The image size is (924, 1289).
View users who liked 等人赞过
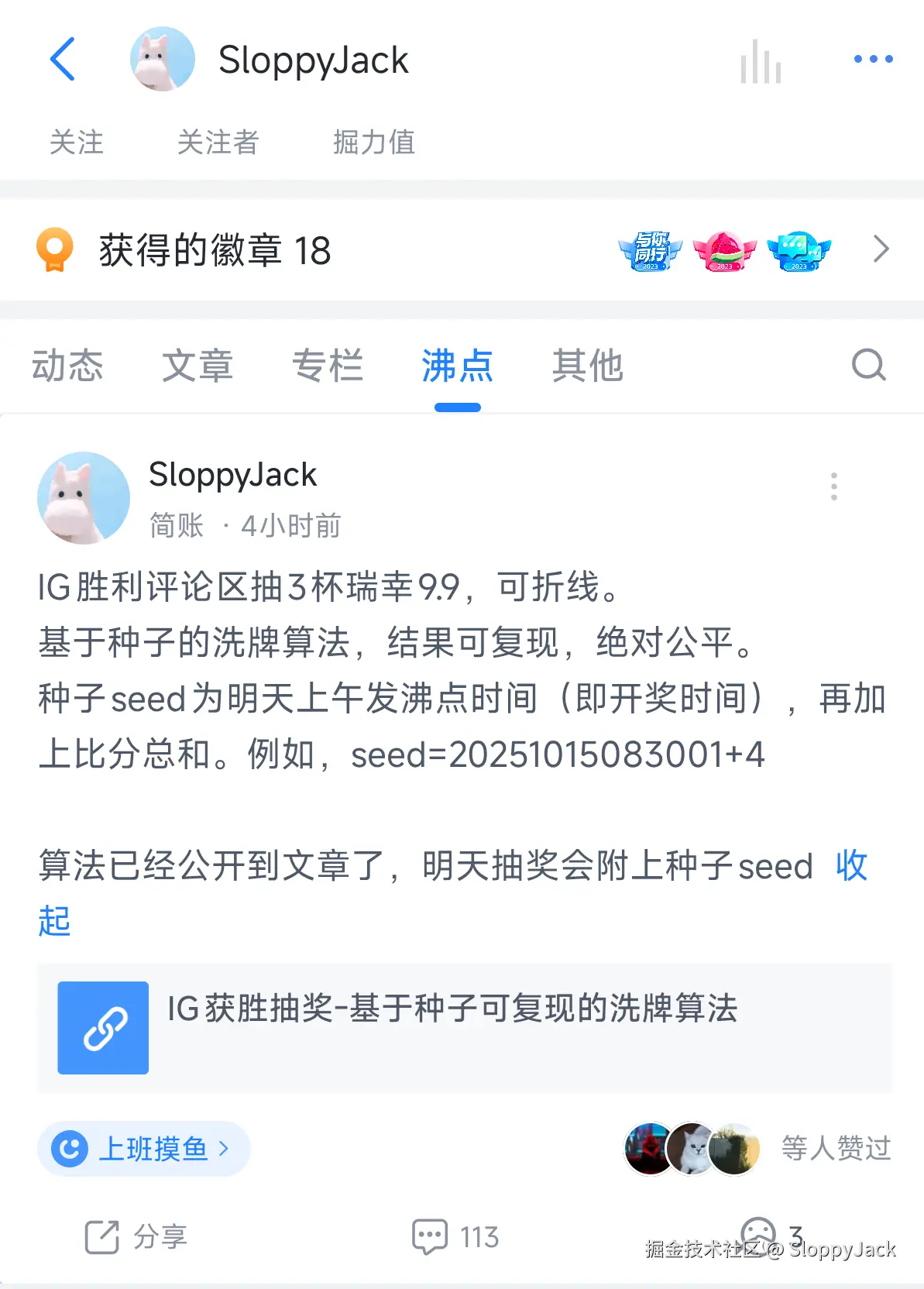click(x=836, y=1148)
